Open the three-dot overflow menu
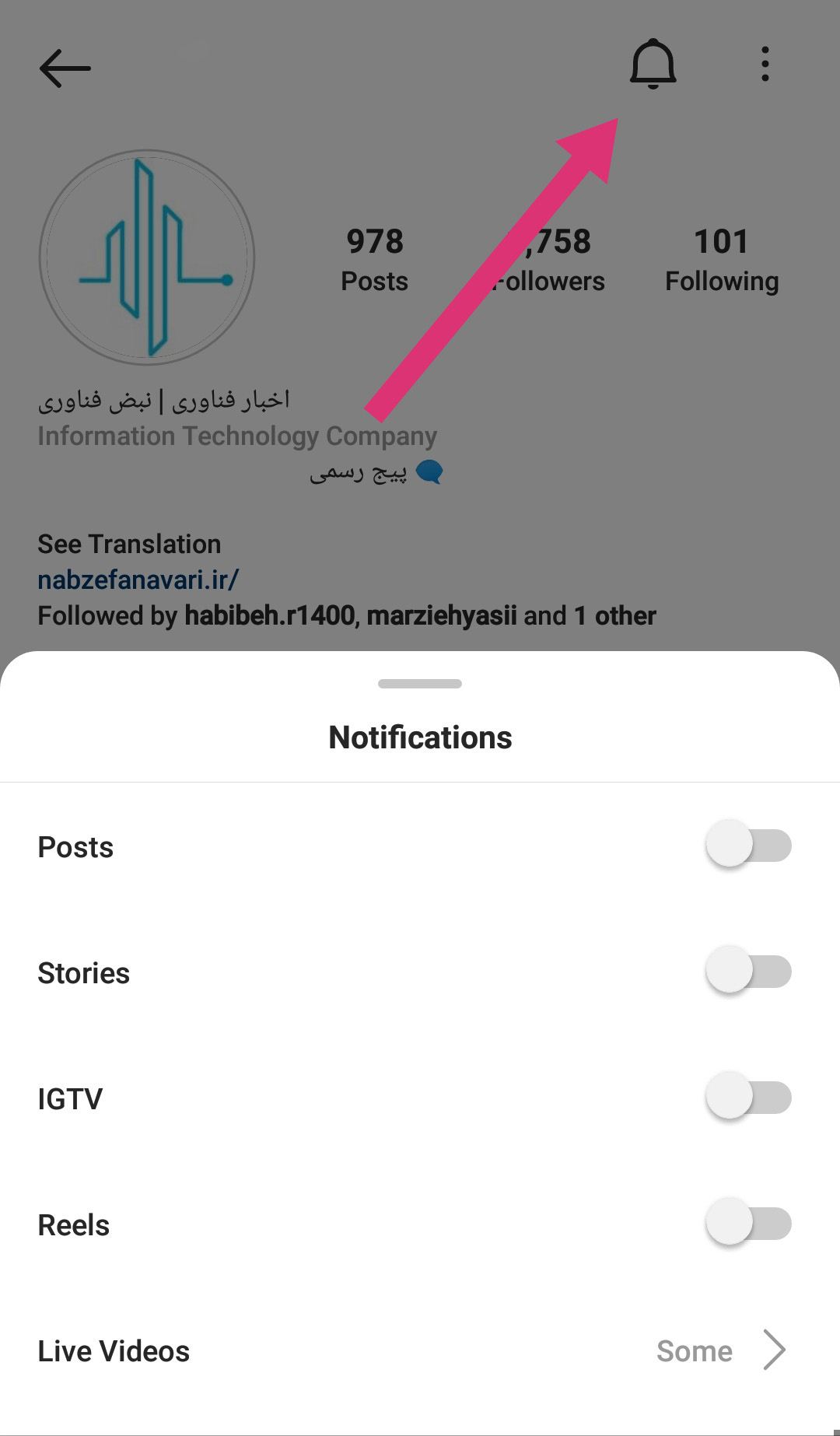 (765, 65)
